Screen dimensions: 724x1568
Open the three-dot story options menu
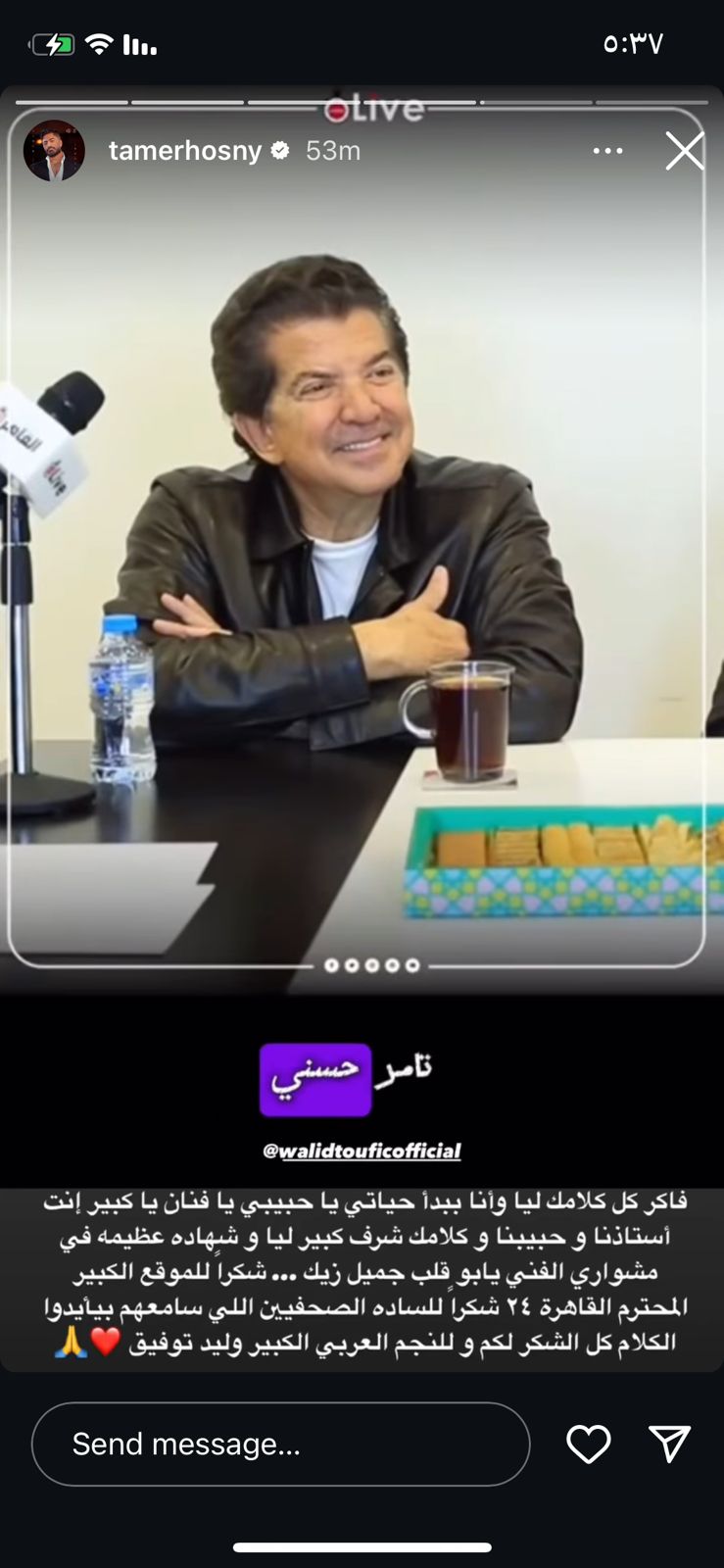coord(607,151)
